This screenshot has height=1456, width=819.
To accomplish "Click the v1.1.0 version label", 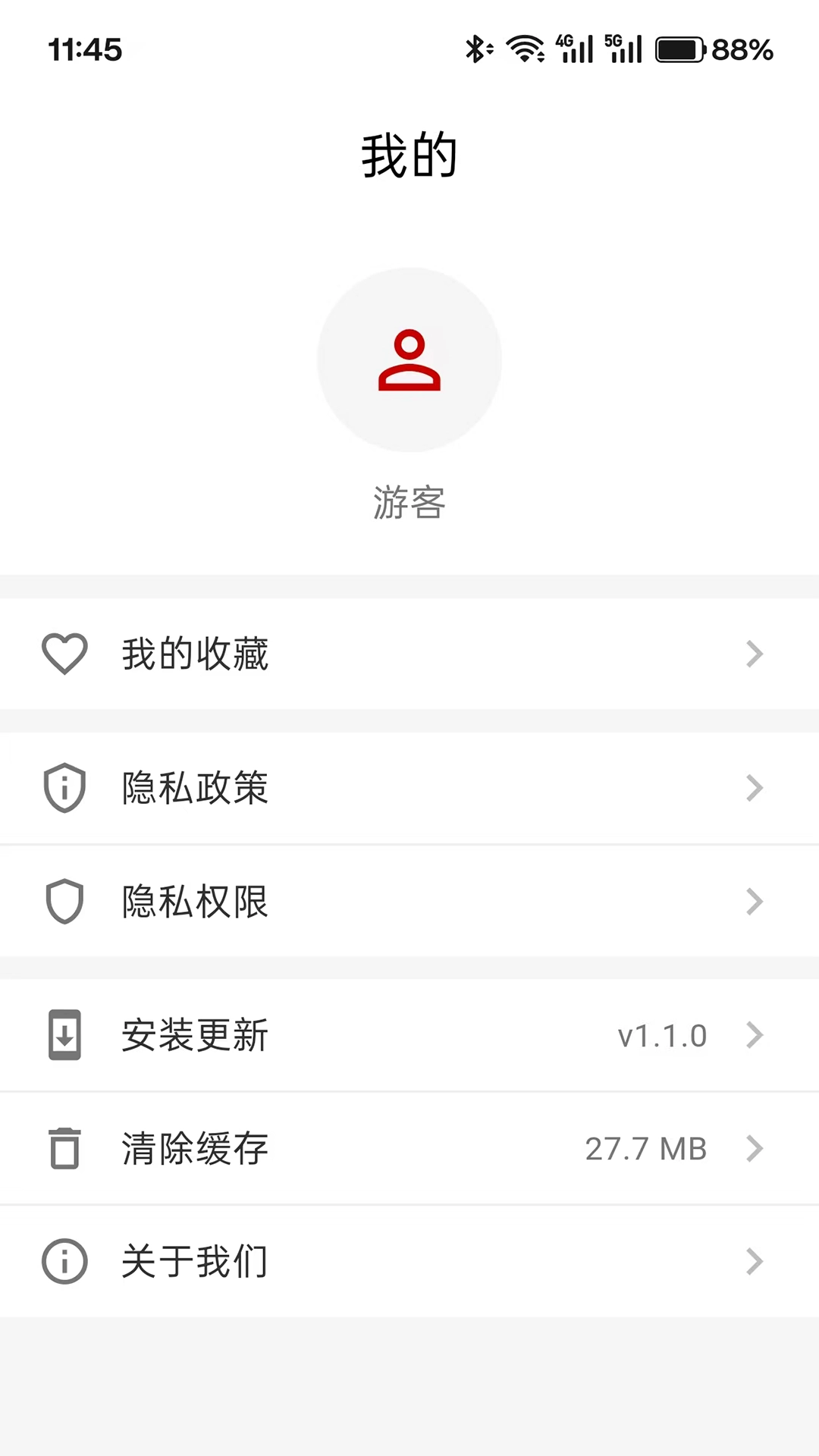I will coord(661,1034).
